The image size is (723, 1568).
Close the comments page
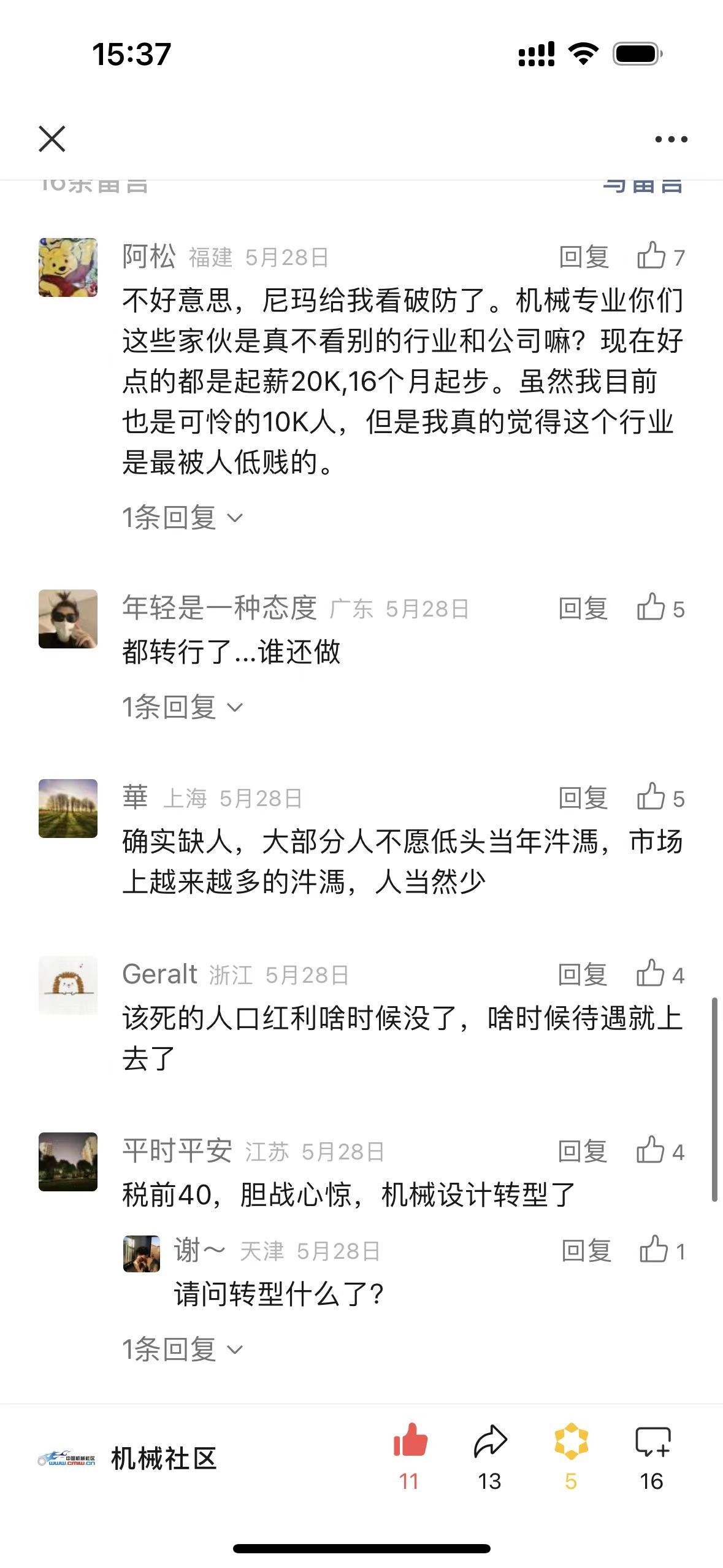pos(52,139)
